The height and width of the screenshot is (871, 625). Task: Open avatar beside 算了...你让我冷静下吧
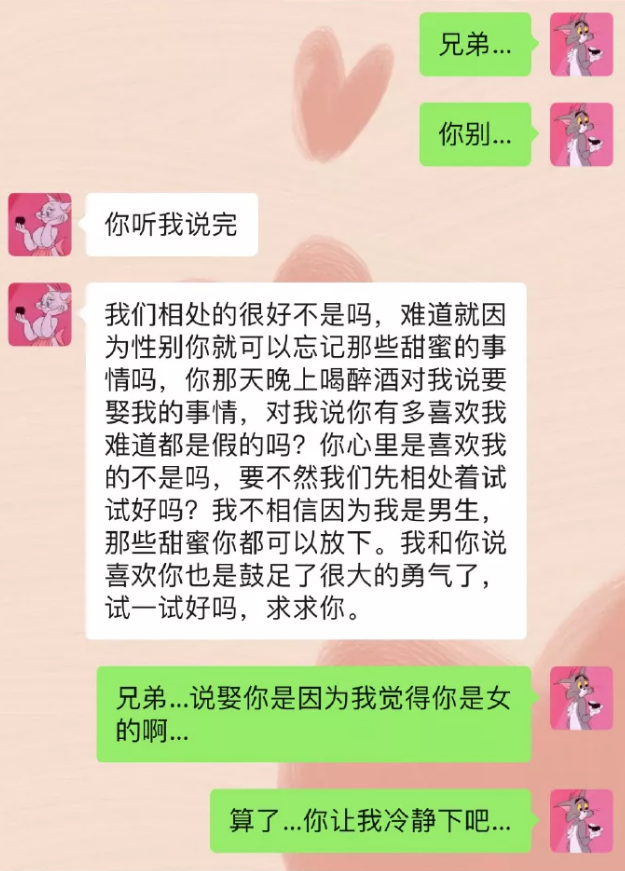(581, 820)
